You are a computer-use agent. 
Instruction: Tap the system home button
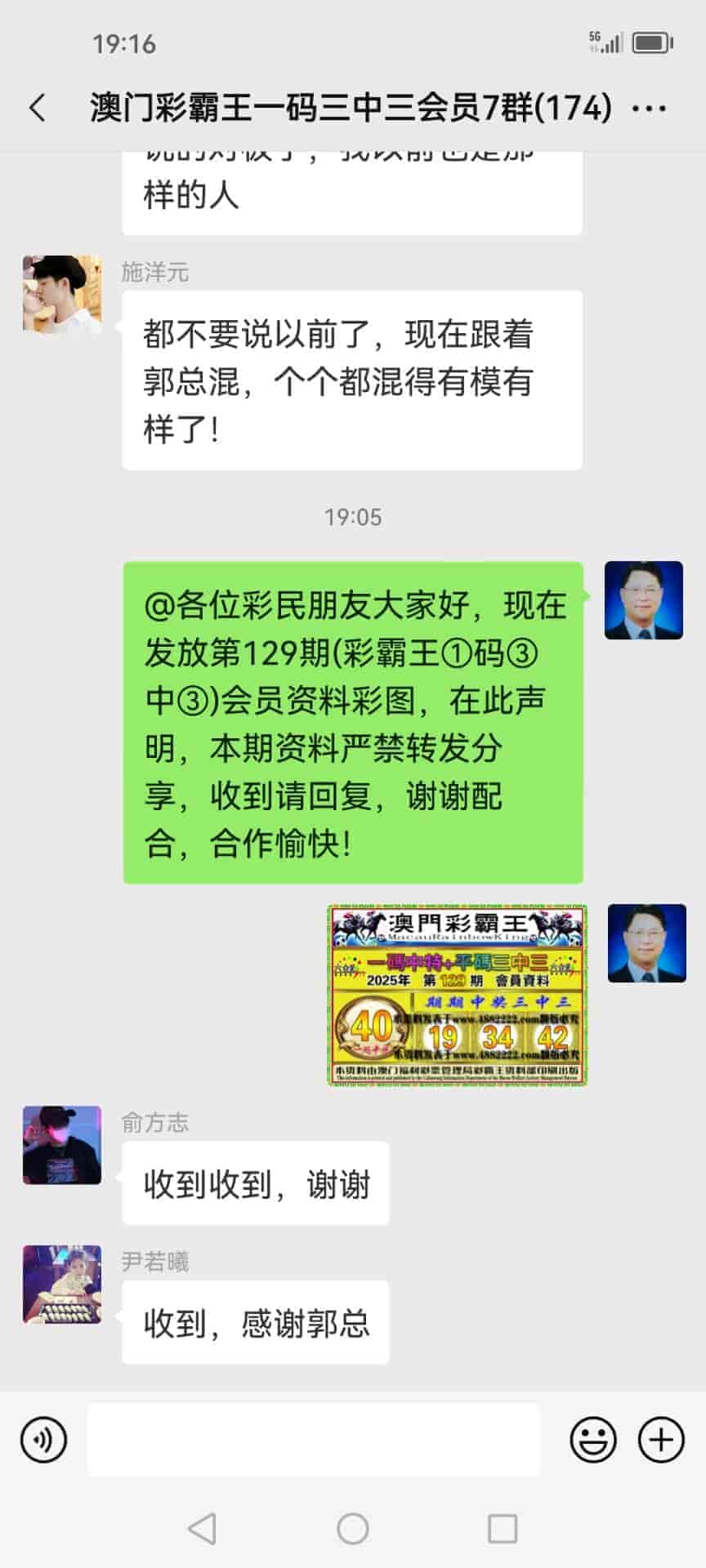pos(353,1529)
